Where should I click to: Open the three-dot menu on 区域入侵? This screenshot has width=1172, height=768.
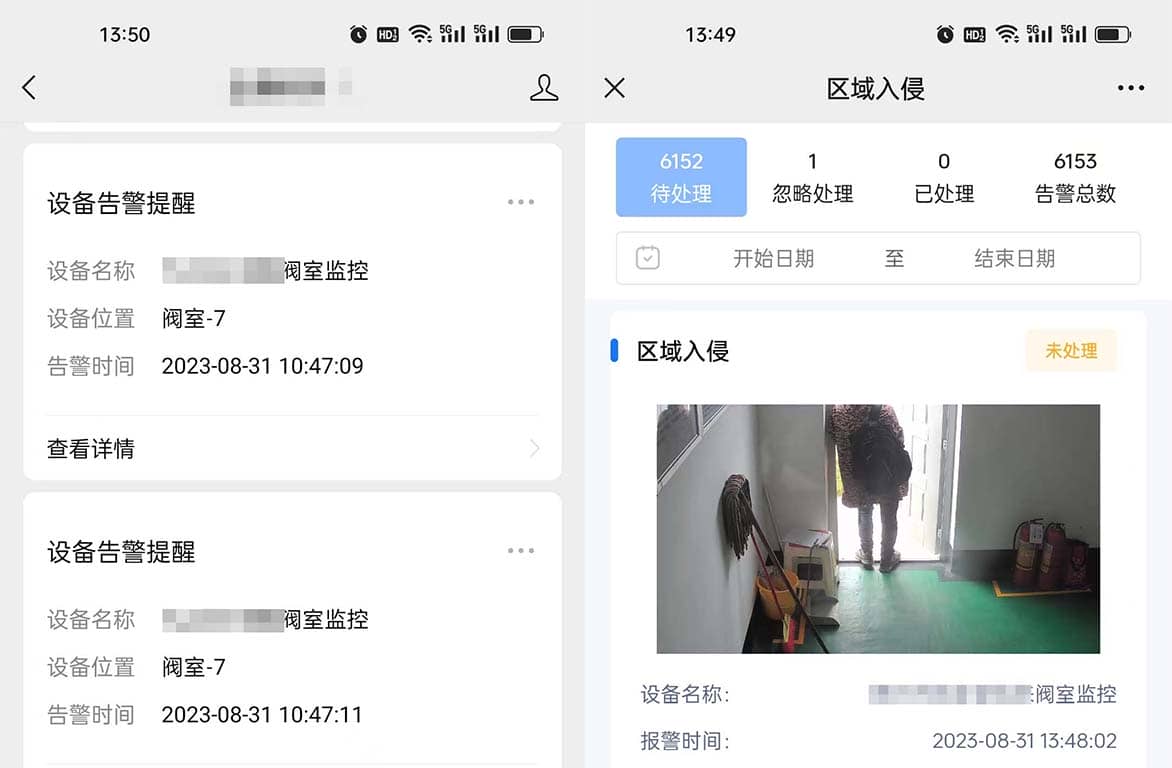pyautogui.click(x=1130, y=88)
